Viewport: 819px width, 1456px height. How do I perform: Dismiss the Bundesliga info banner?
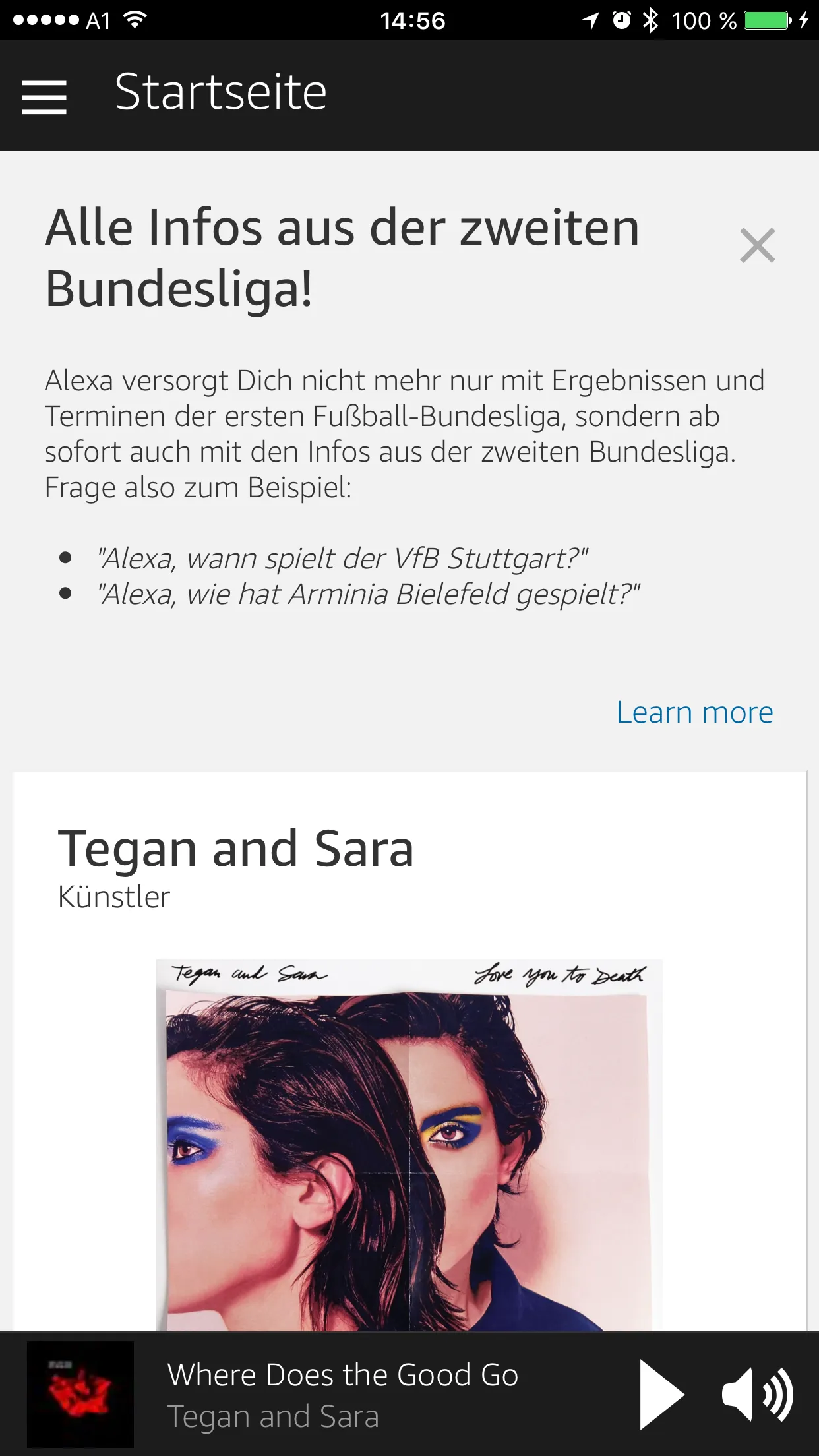coord(757,246)
